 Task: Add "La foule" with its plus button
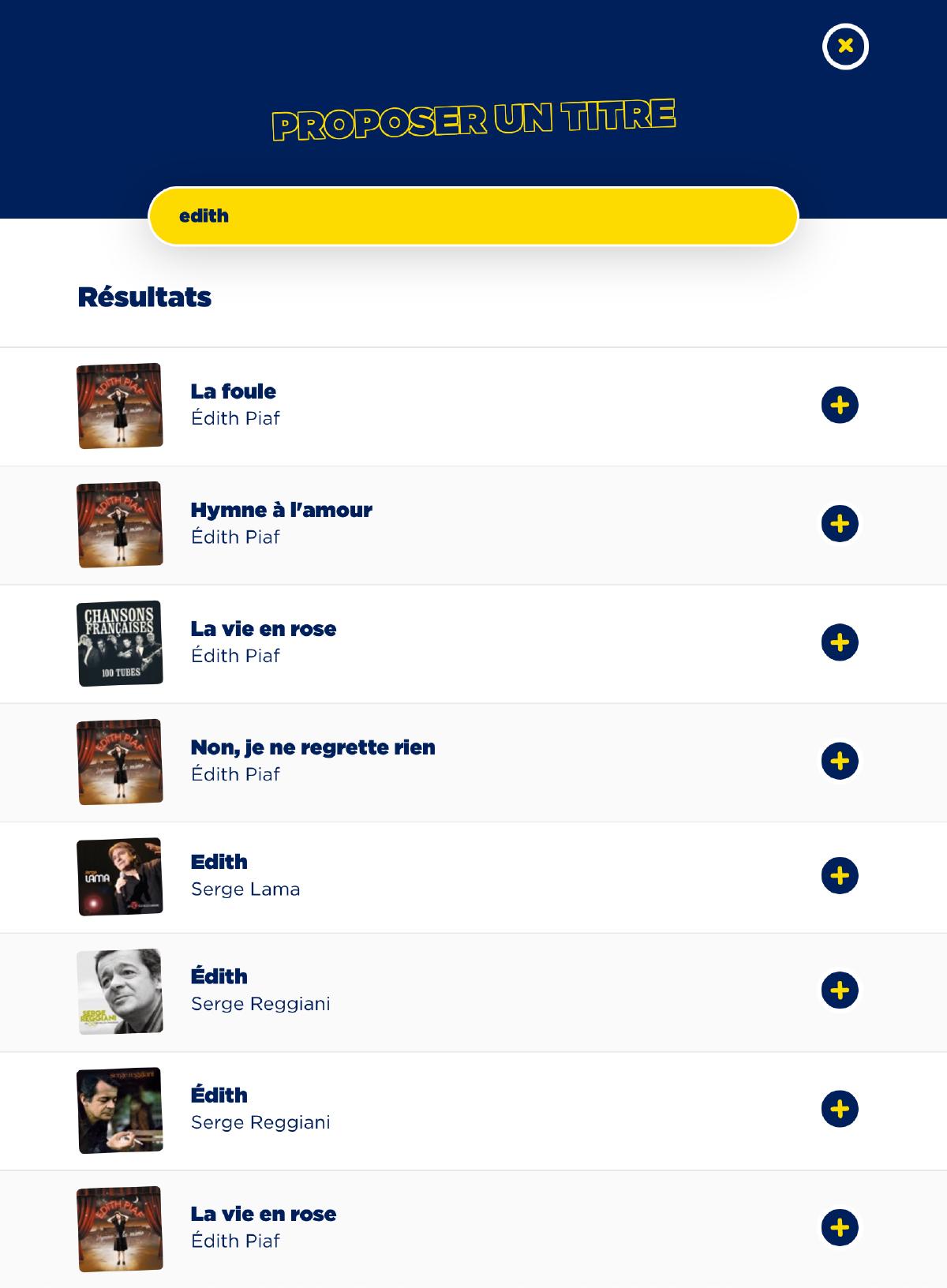840,405
